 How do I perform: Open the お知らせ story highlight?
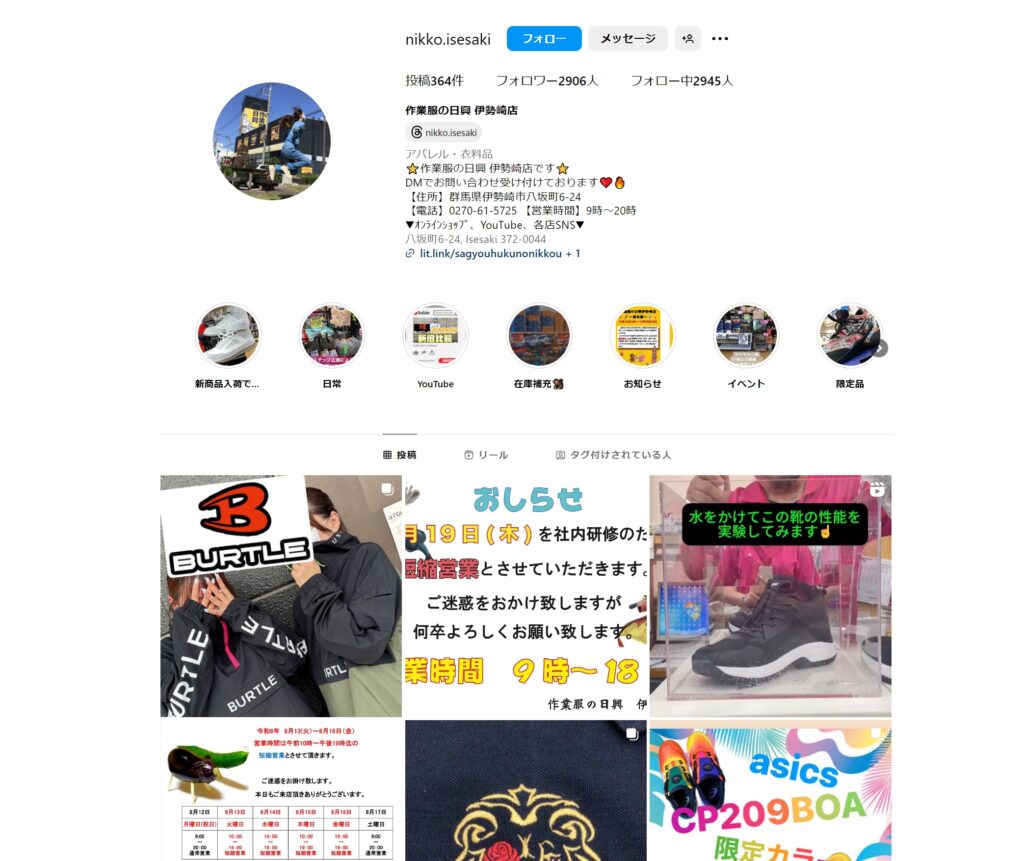(x=642, y=336)
